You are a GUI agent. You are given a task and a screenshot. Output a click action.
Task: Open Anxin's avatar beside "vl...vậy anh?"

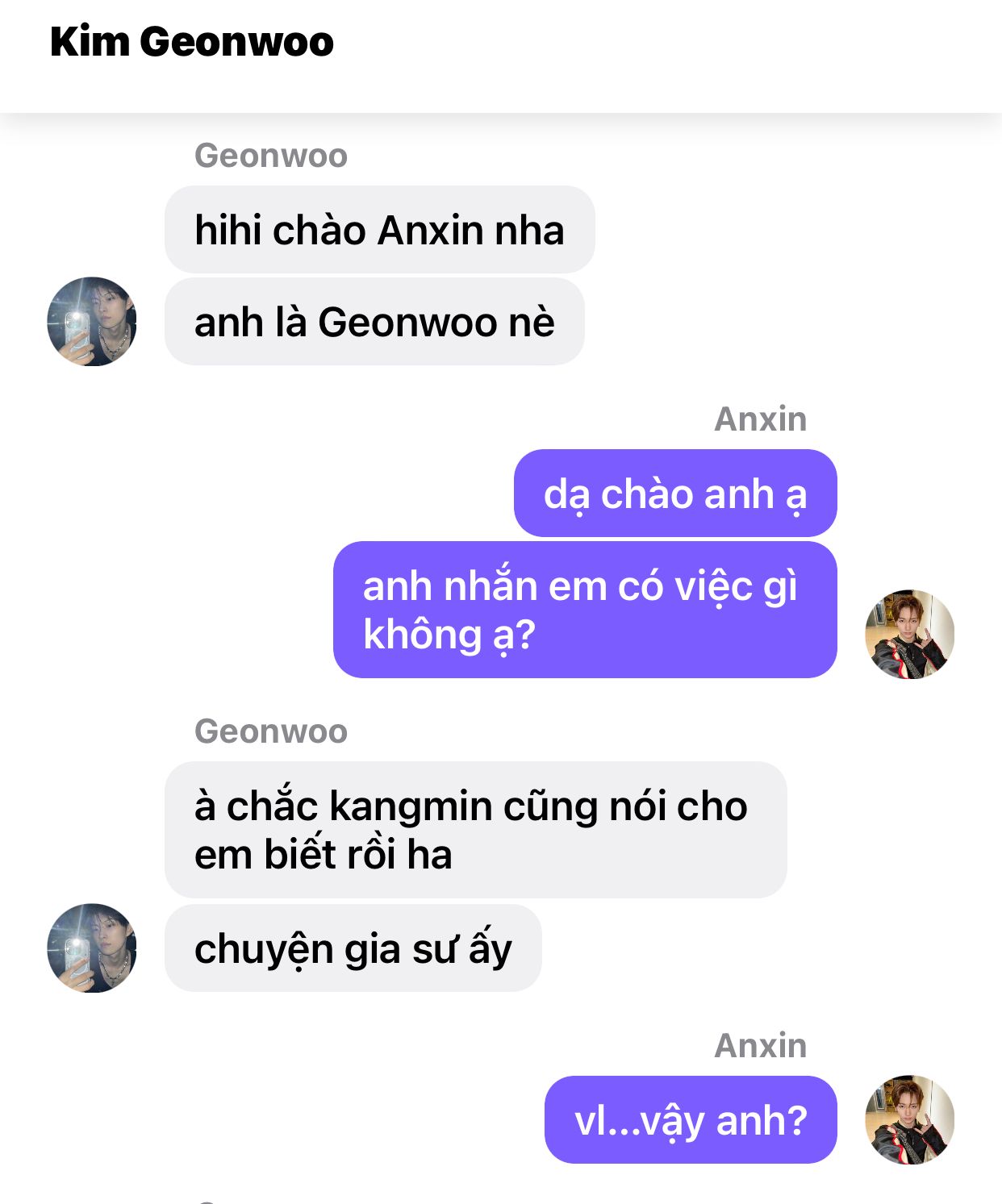coord(909,1119)
